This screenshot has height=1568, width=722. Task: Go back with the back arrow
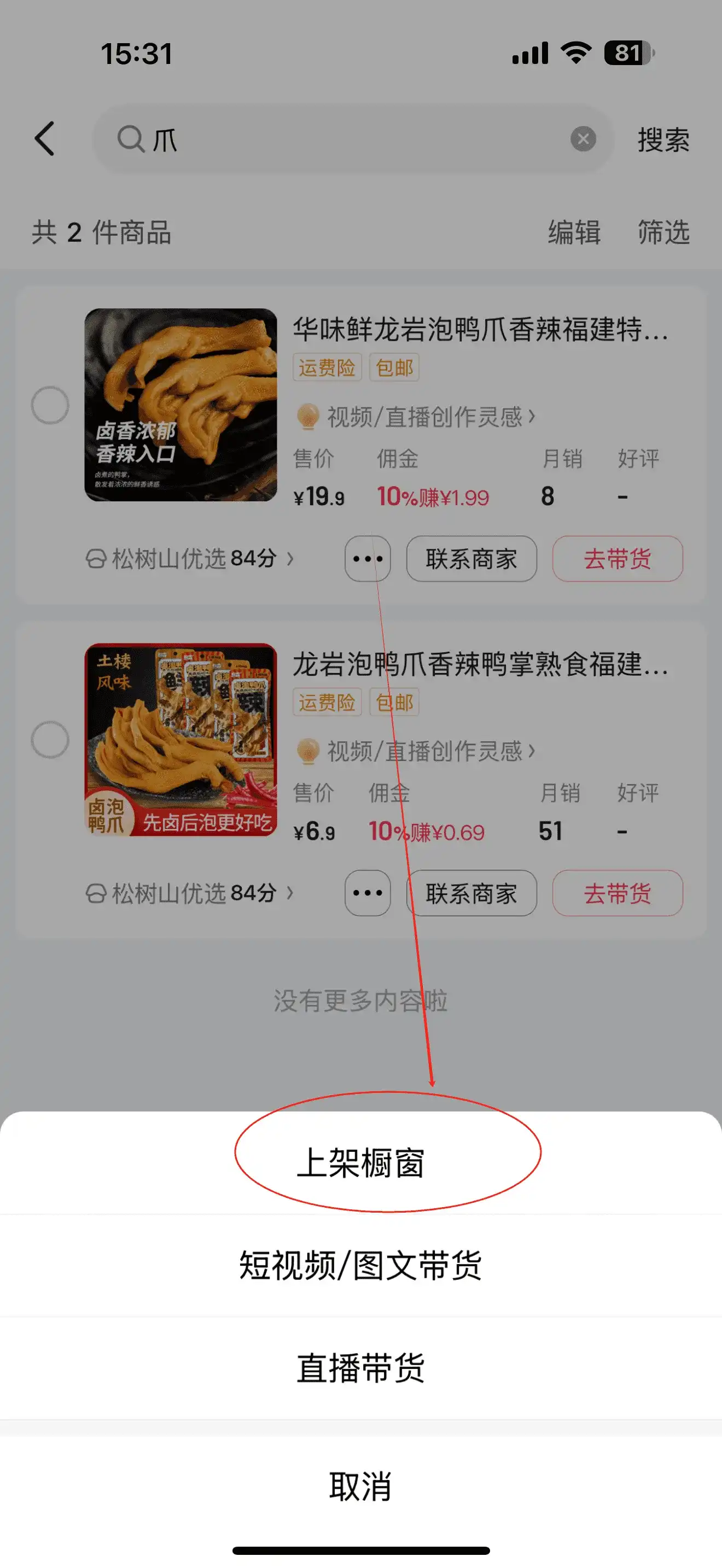coord(45,139)
